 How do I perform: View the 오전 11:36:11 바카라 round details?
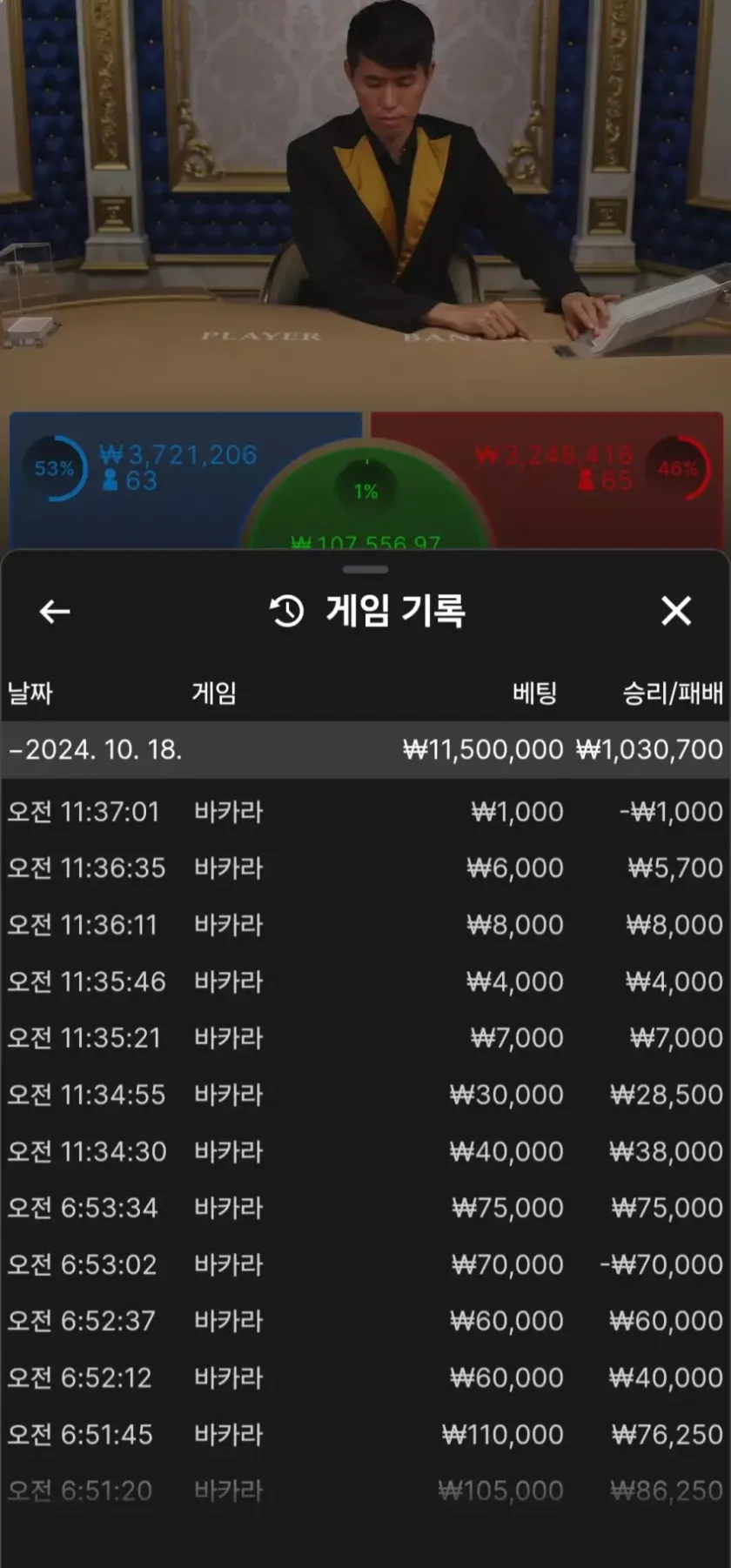[365, 925]
